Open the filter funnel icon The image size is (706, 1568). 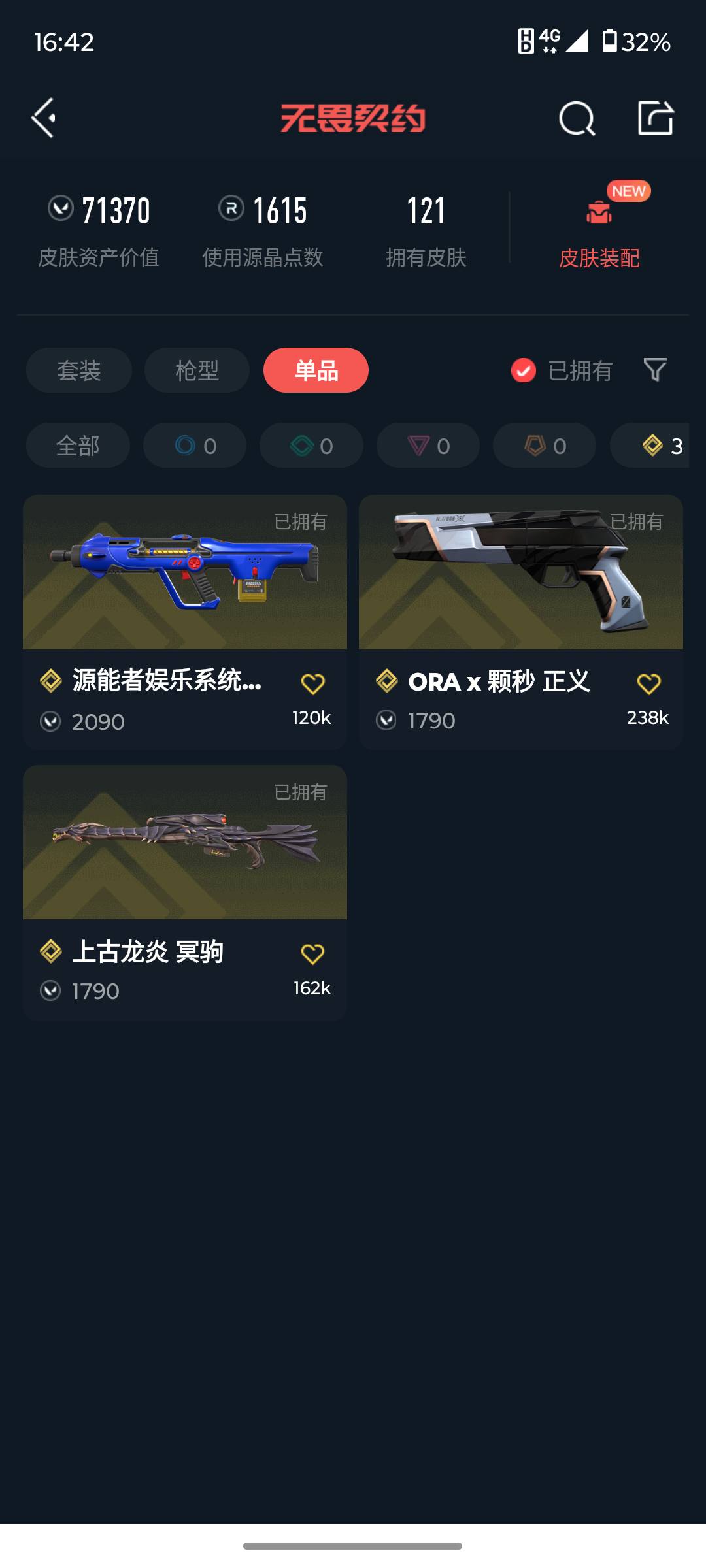pyautogui.click(x=654, y=370)
